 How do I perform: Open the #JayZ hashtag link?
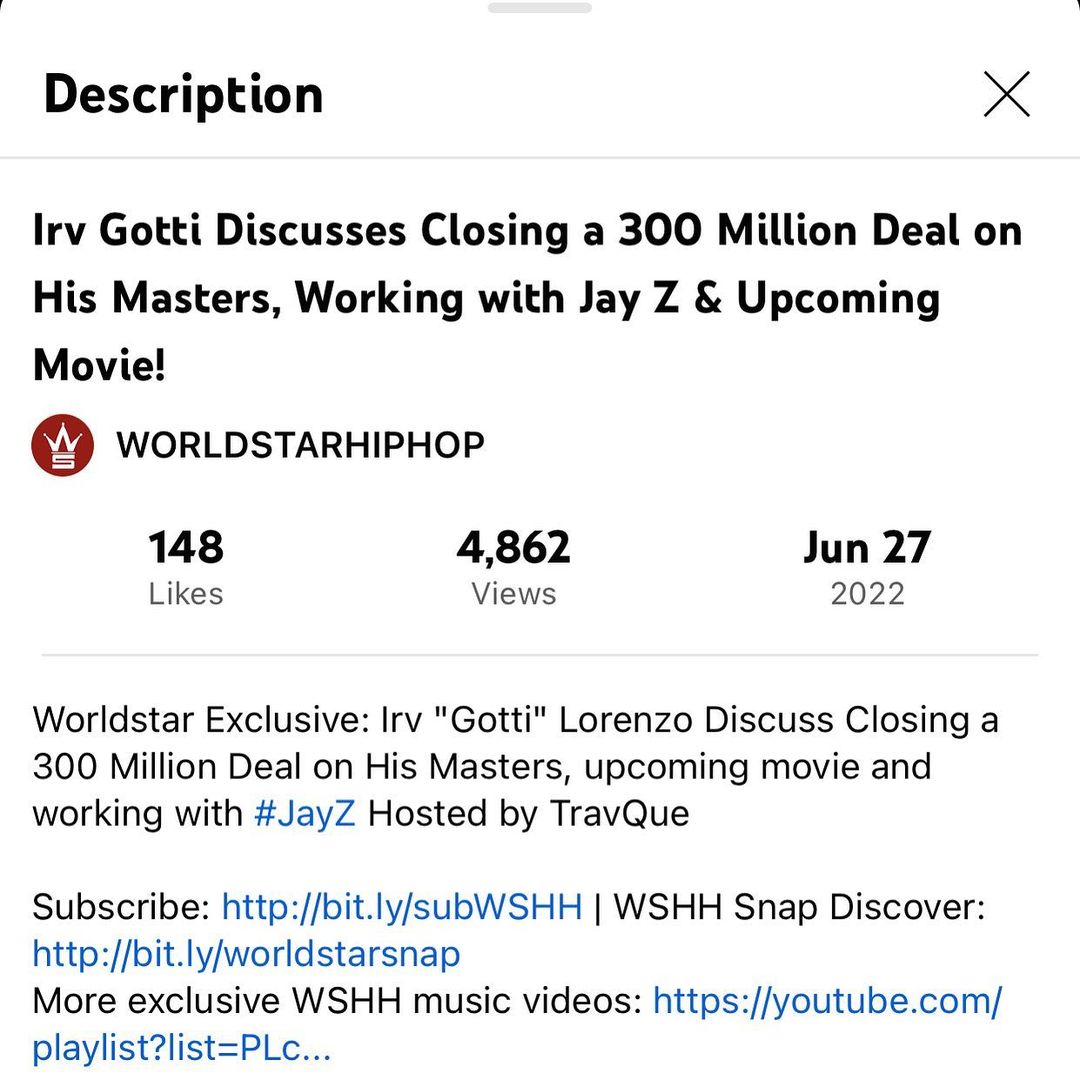click(304, 813)
